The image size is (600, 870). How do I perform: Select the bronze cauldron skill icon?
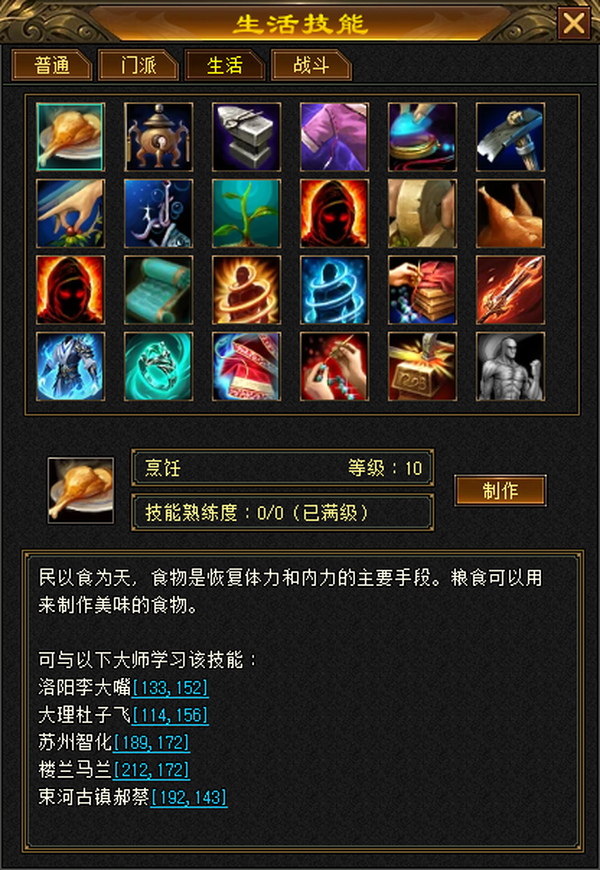coord(159,136)
